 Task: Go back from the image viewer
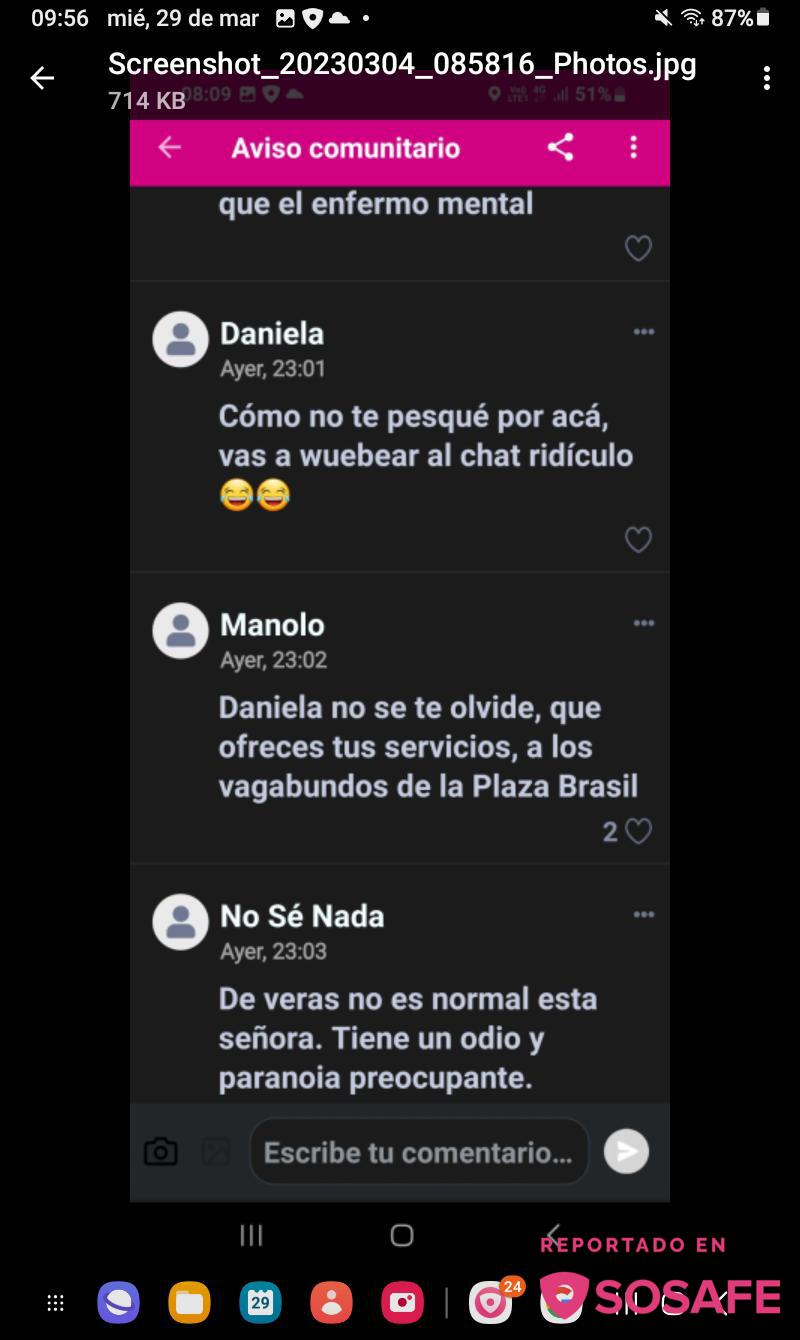[42, 78]
